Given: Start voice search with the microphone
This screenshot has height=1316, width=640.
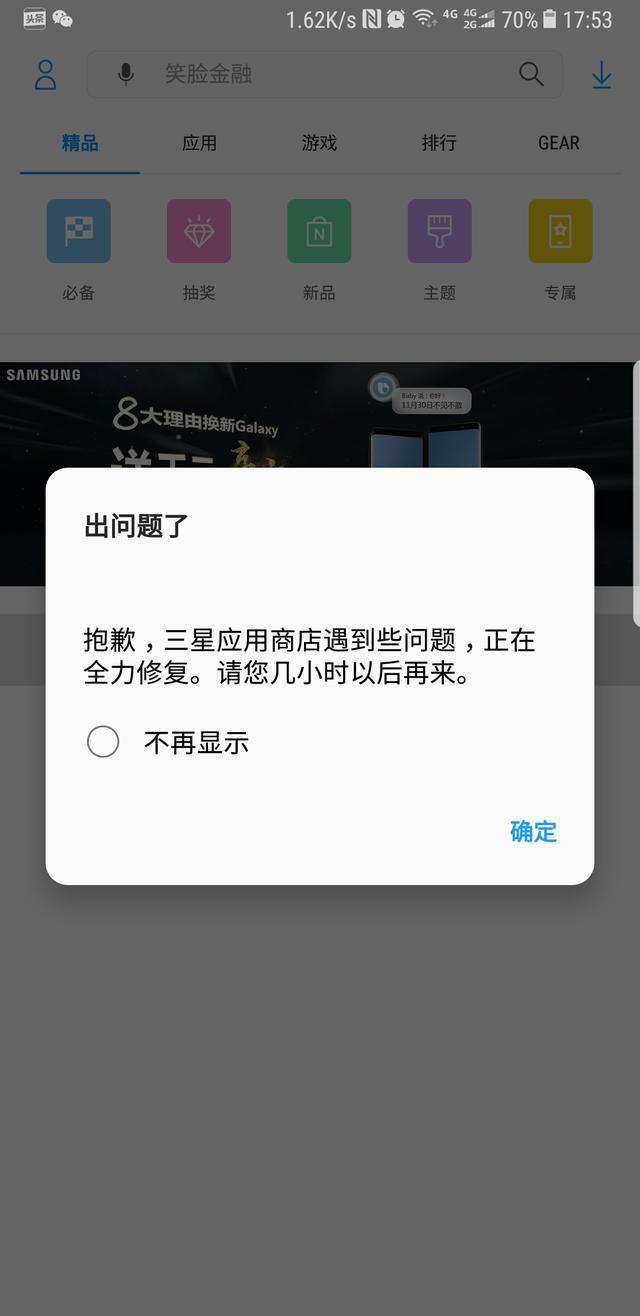Looking at the screenshot, I should [x=126, y=75].
